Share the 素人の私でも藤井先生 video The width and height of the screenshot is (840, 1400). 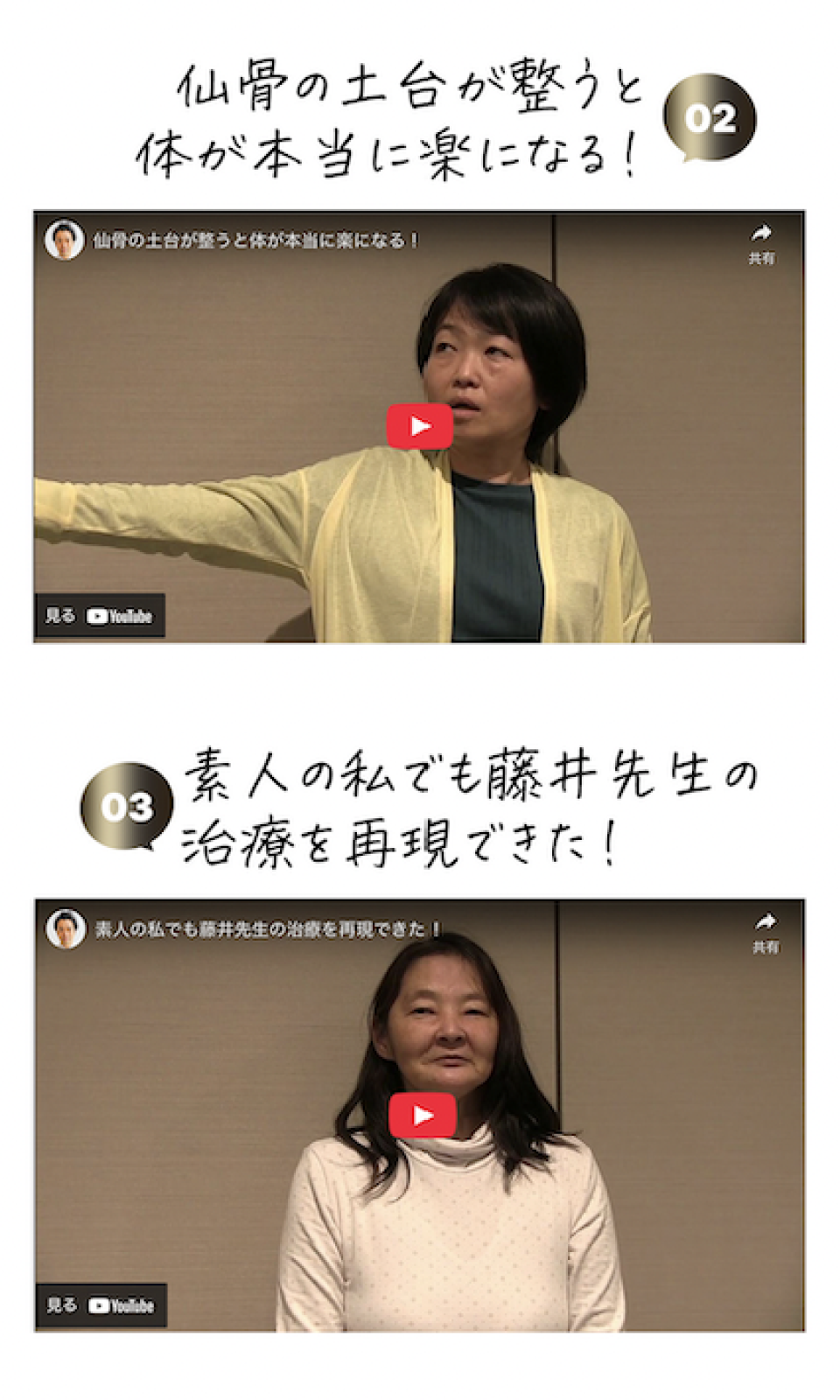click(x=765, y=931)
